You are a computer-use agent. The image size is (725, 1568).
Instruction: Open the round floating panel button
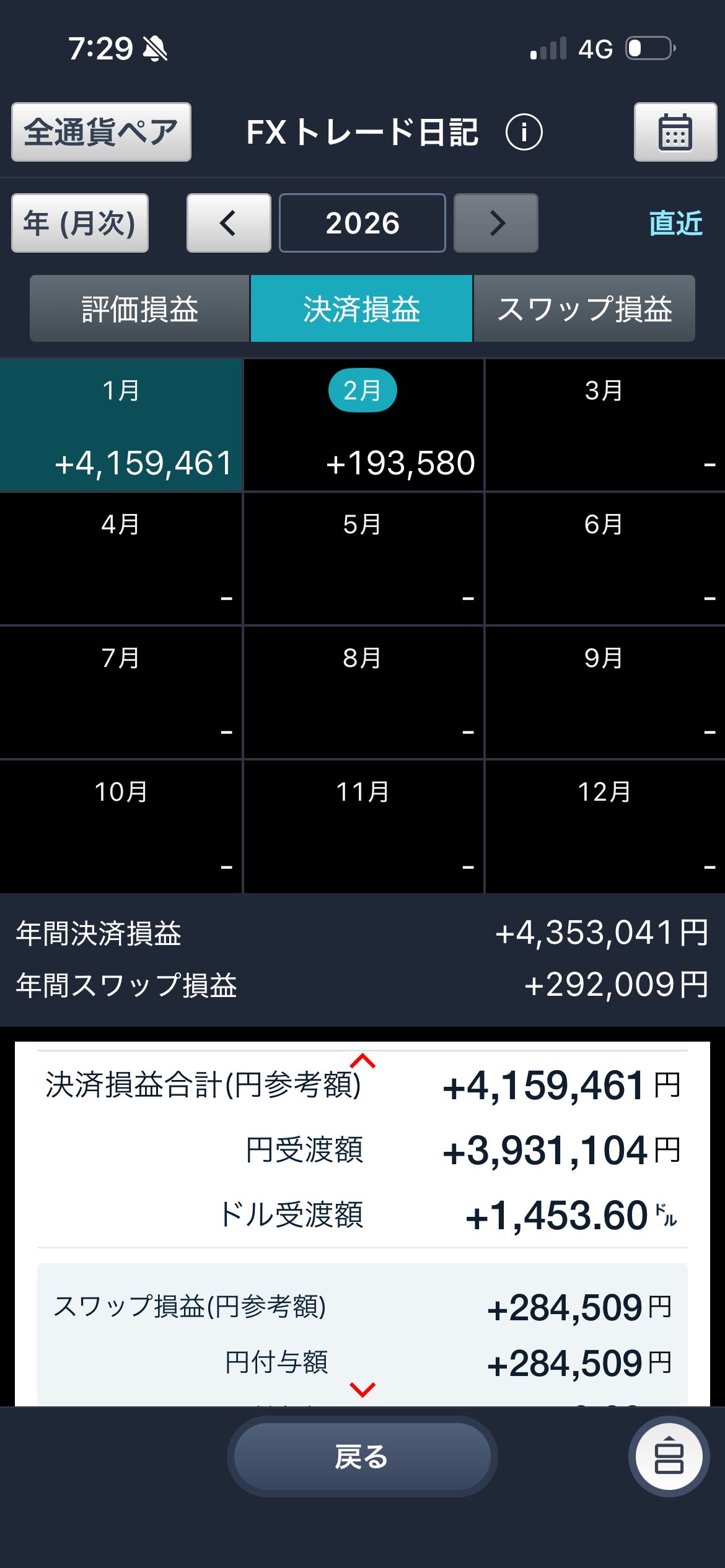669,1457
